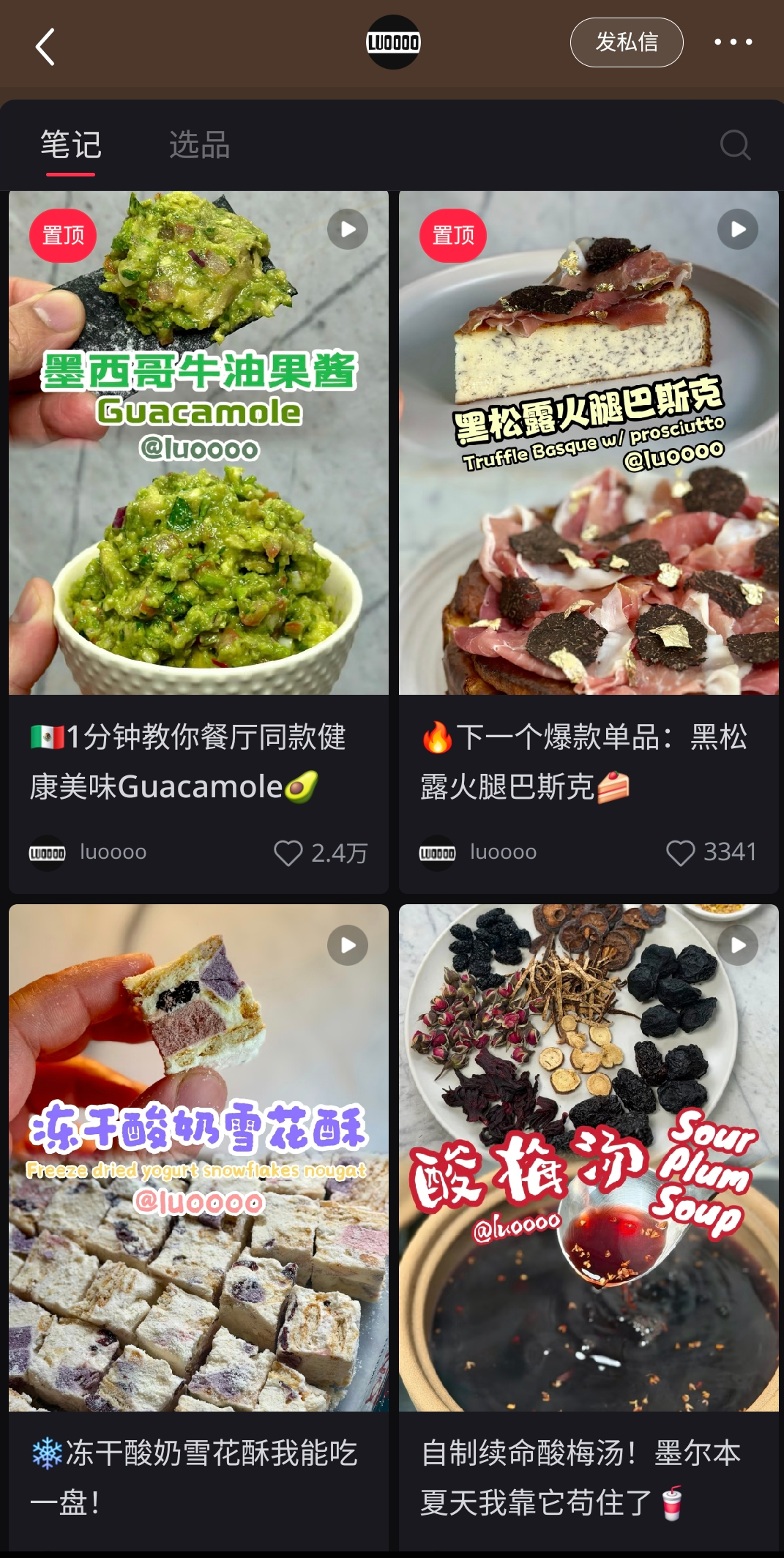Open the 酸梅汤 Sour Plum Soup note
784x1558 pixels.
click(x=589, y=1157)
